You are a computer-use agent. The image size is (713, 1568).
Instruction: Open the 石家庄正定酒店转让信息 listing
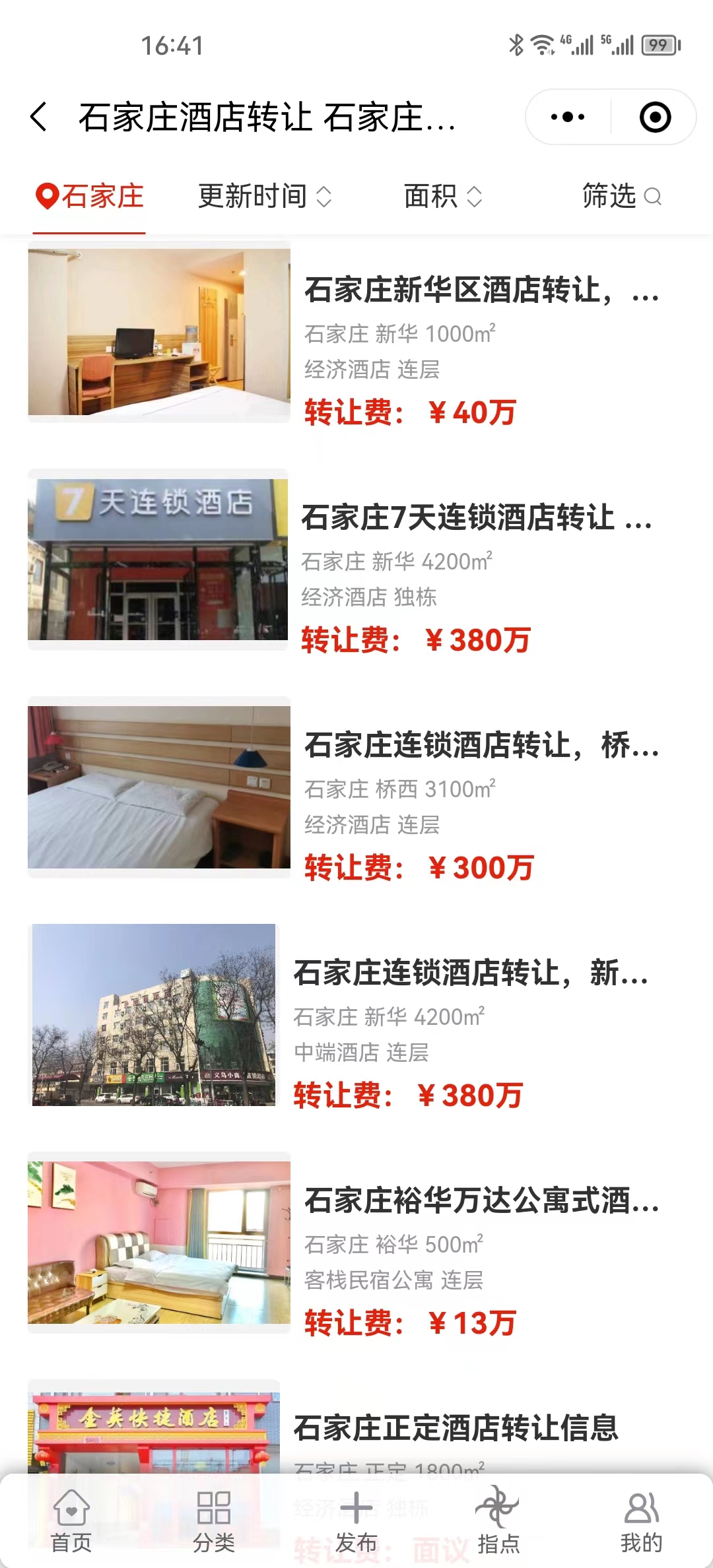[x=456, y=1428]
